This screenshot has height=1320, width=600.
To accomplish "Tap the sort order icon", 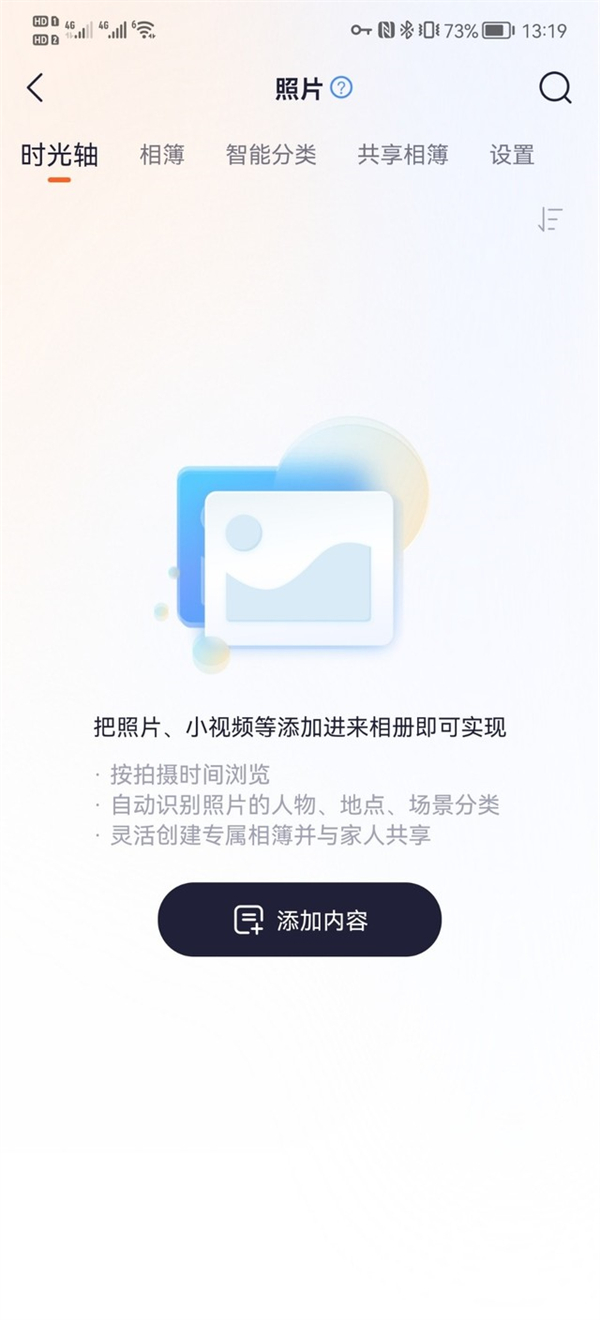I will 550,220.
